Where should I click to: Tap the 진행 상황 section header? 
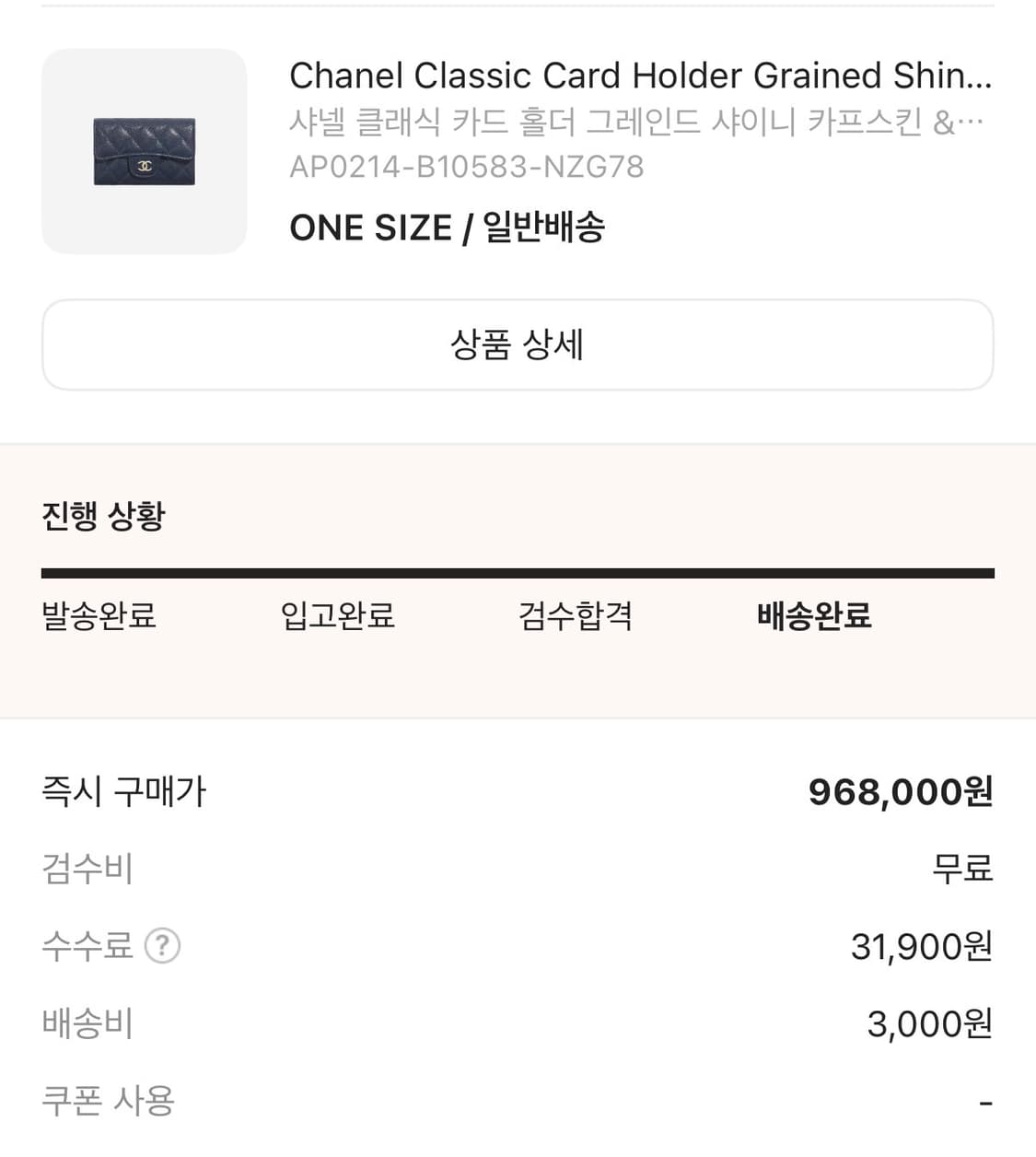pos(101,516)
